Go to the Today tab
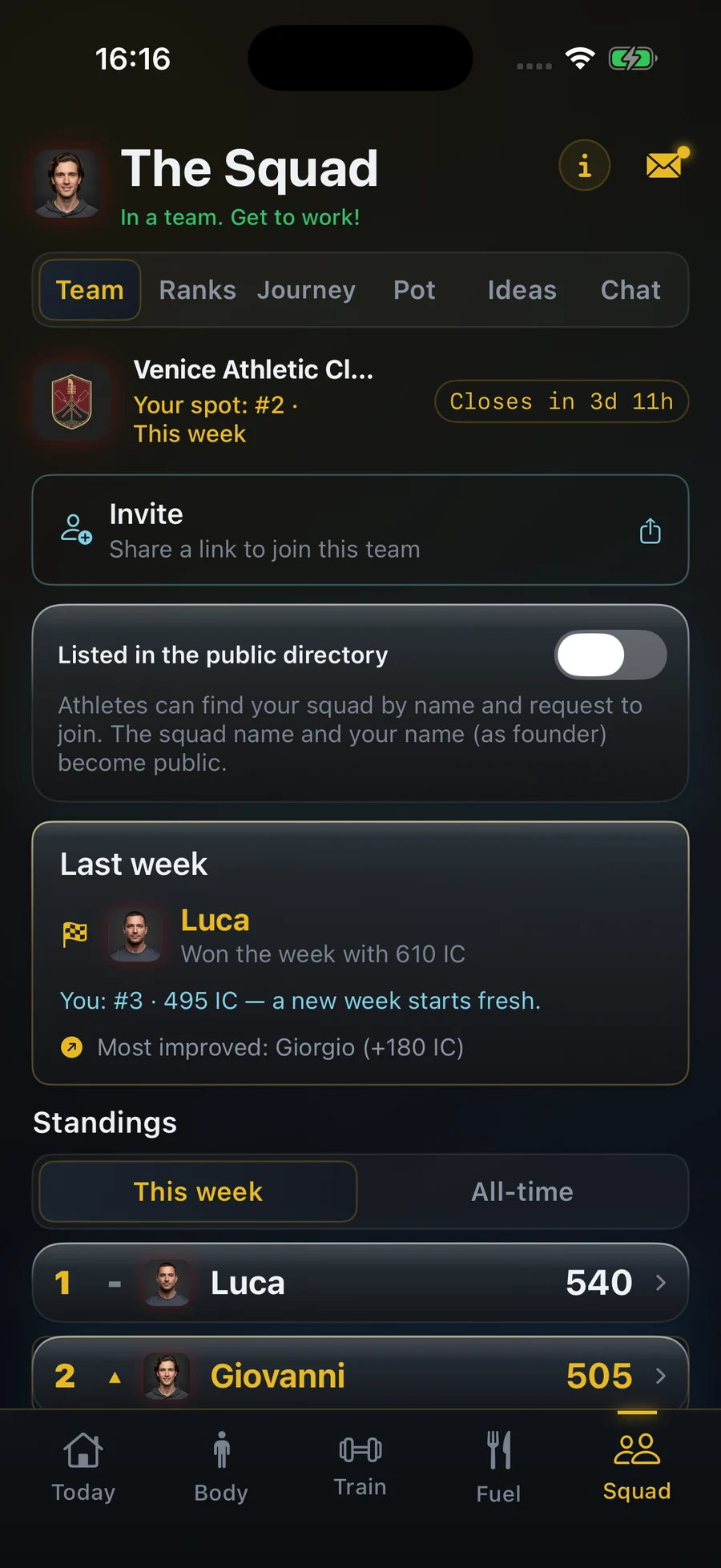 pyautogui.click(x=83, y=1466)
